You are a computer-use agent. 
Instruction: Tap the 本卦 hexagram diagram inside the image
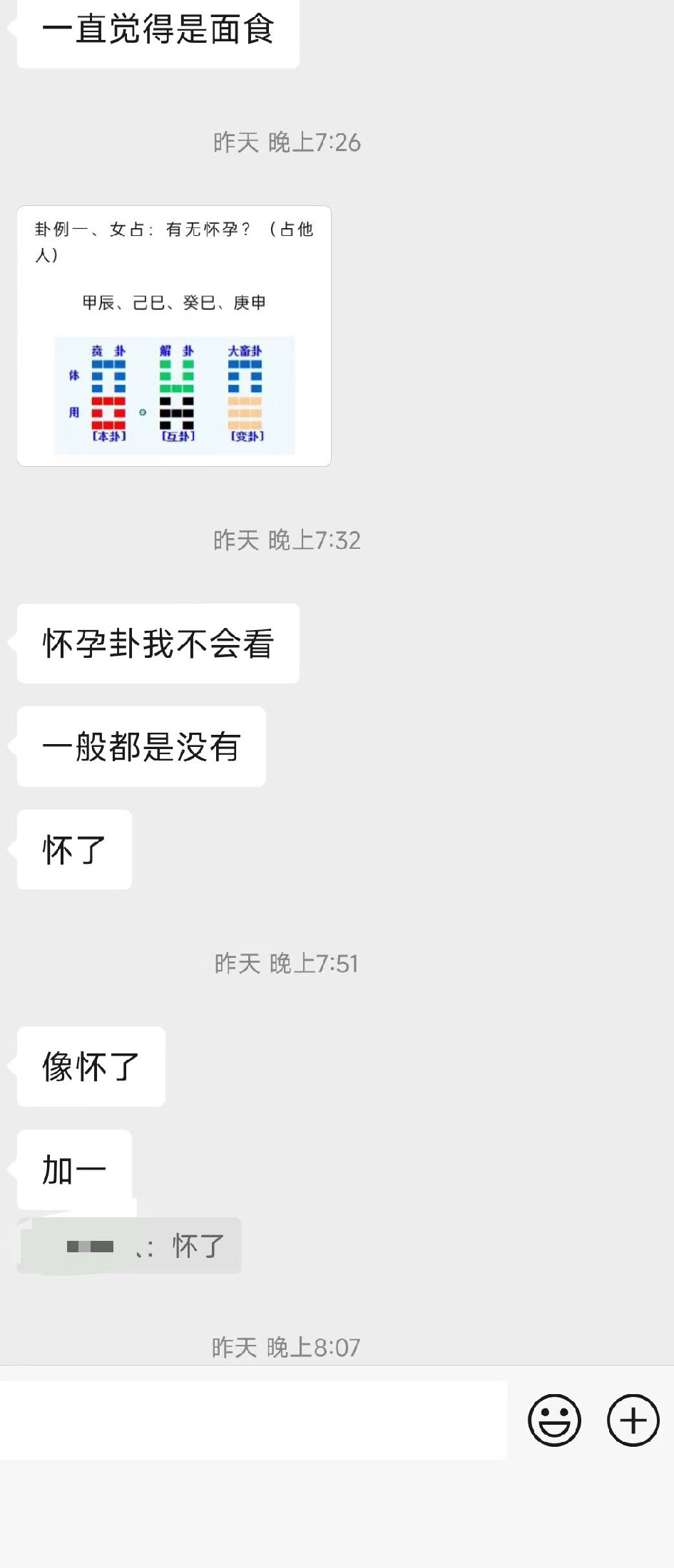point(107,392)
